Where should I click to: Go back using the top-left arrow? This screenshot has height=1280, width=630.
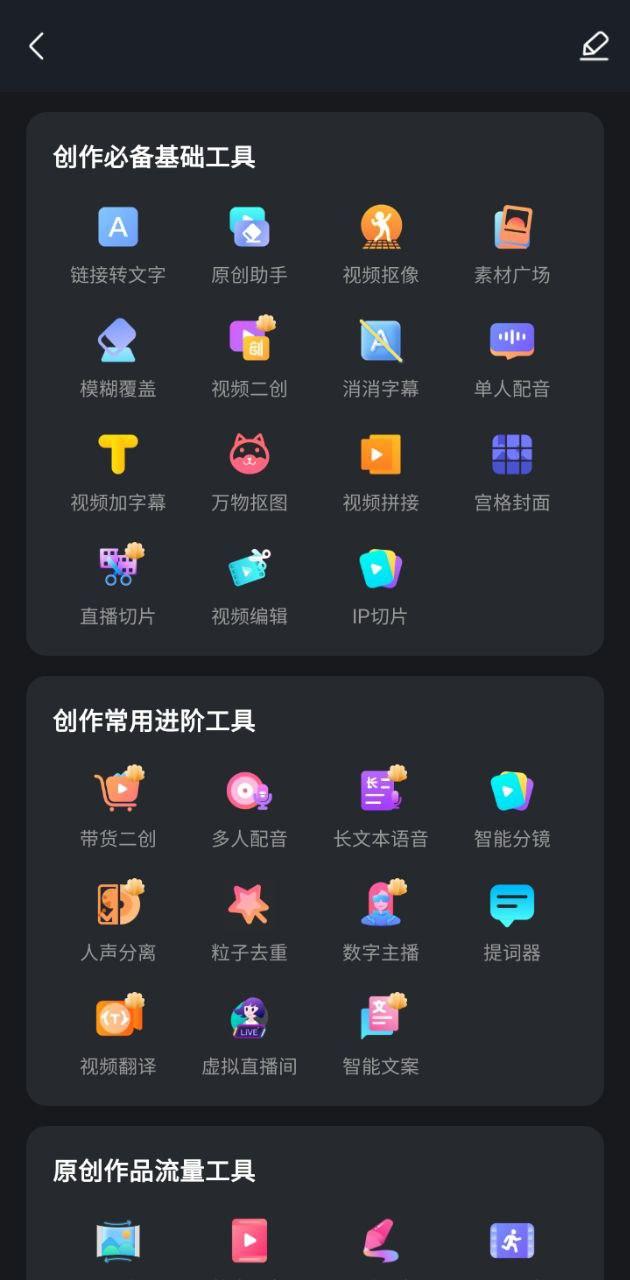(37, 46)
